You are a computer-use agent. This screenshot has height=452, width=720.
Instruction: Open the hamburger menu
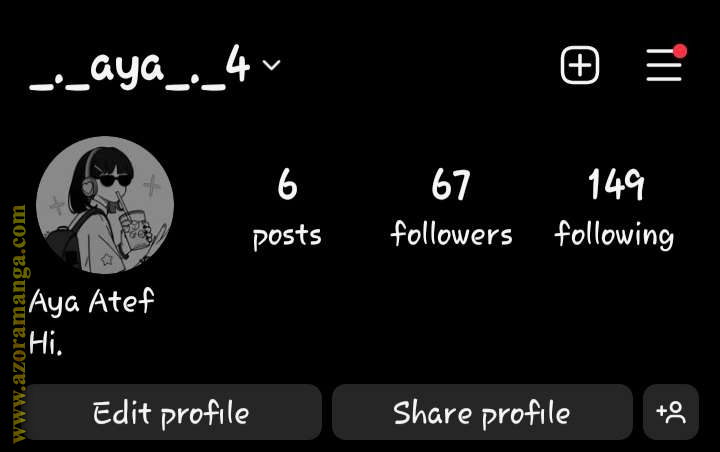663,66
